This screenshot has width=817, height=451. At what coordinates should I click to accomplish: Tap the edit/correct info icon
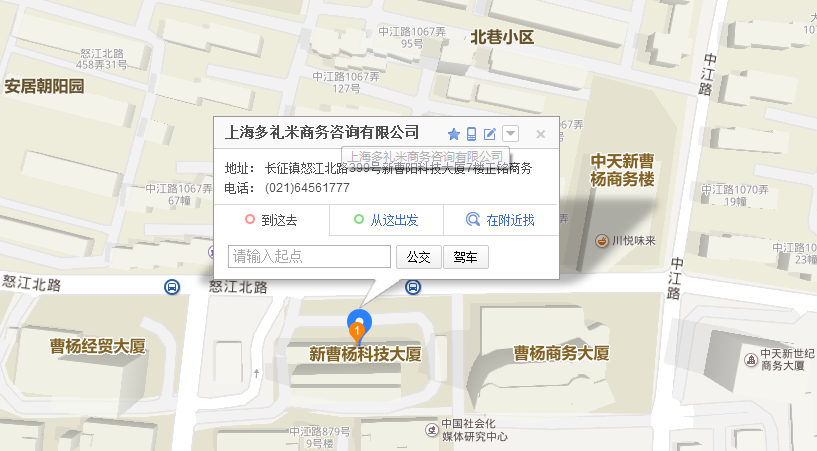pos(490,134)
